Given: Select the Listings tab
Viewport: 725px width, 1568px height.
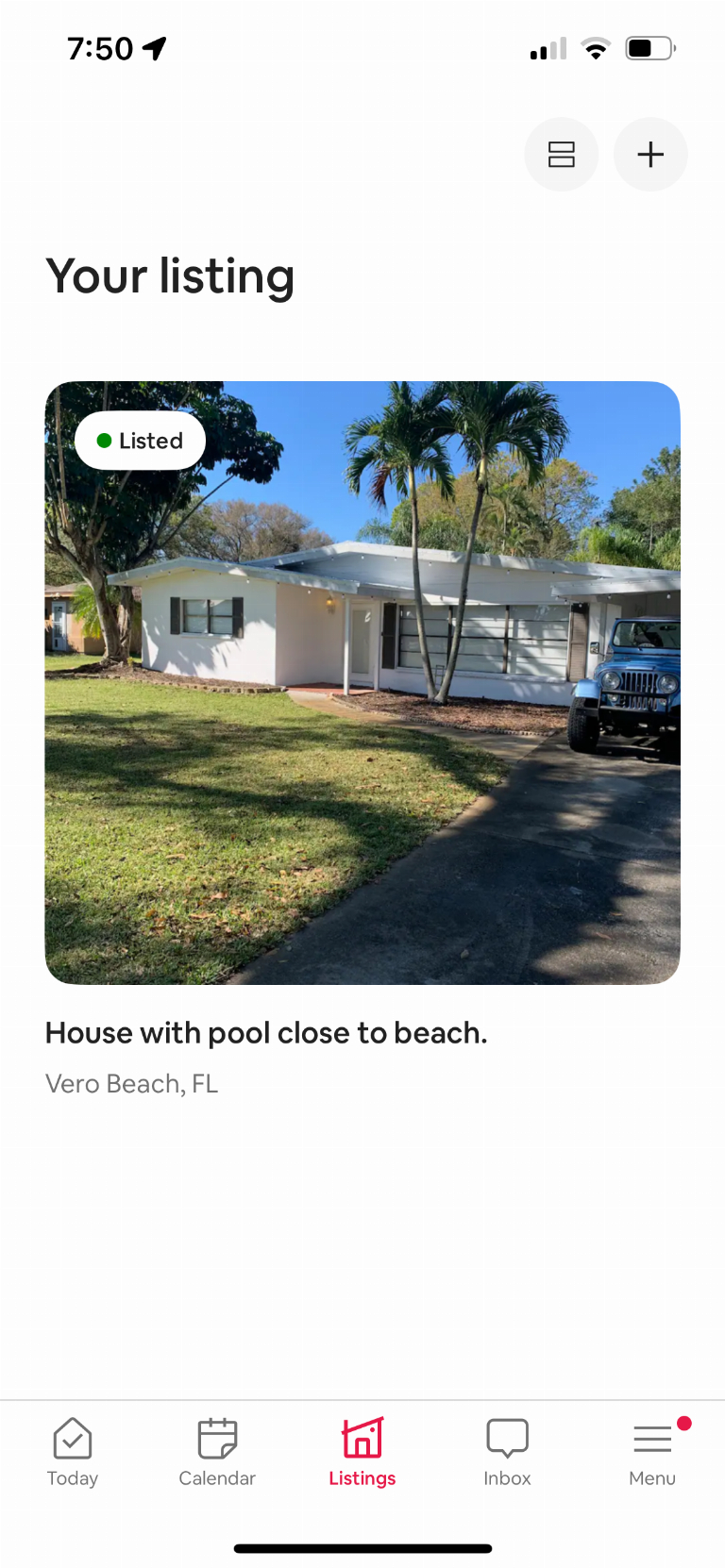Looking at the screenshot, I should coord(362,1451).
